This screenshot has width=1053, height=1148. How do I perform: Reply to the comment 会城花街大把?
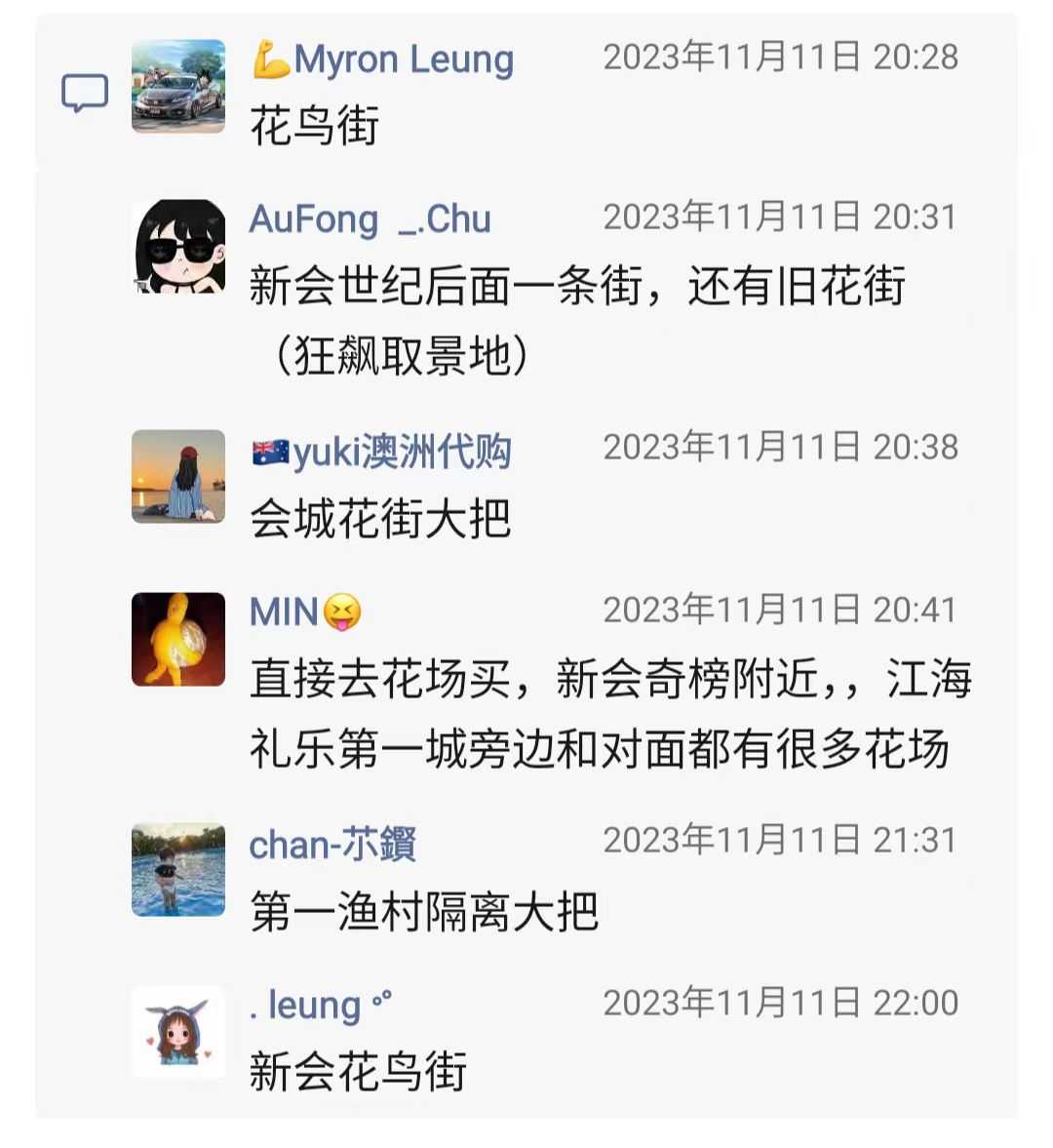pyautogui.click(x=380, y=518)
